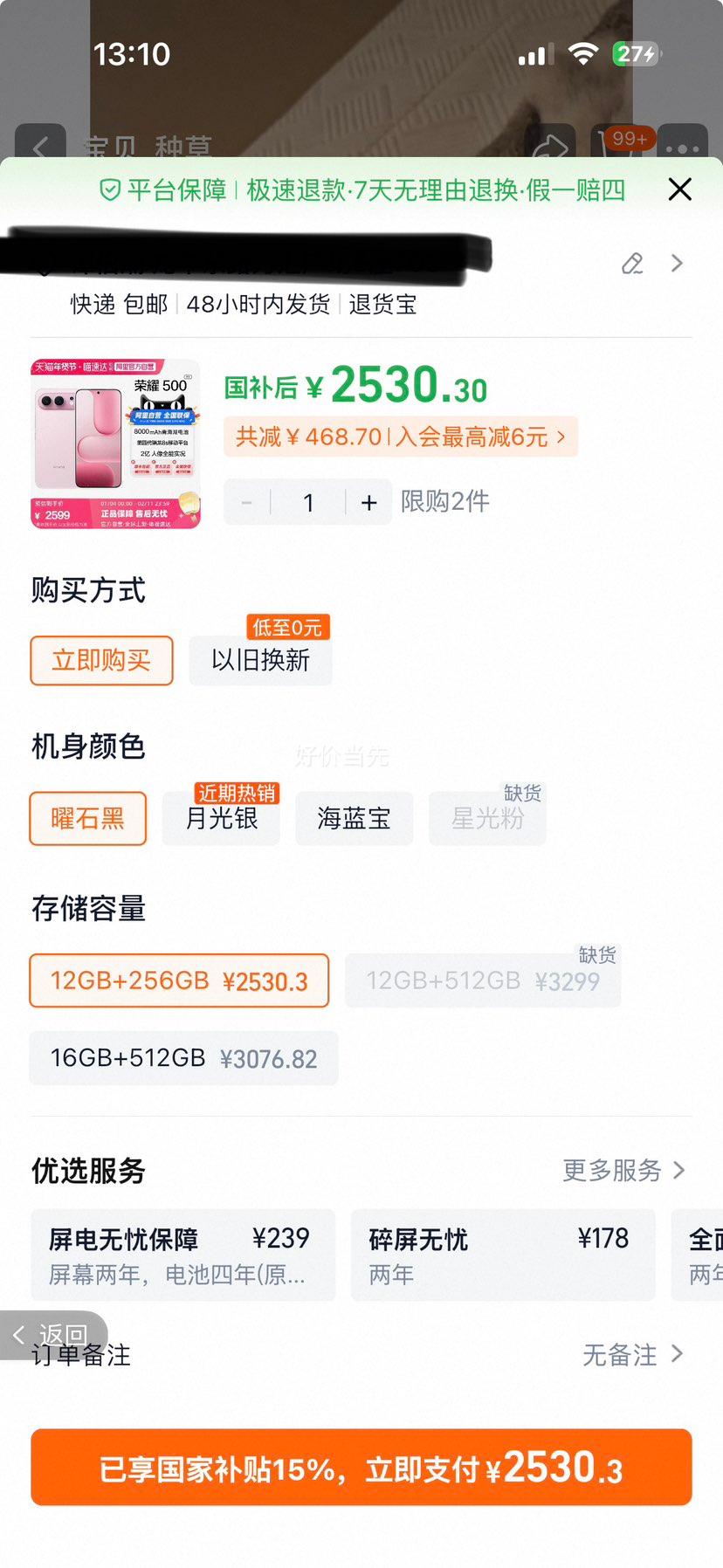The image size is (723, 1568).
Task: Switch to the 以旧换新 trade-in option
Action: pyautogui.click(x=259, y=661)
